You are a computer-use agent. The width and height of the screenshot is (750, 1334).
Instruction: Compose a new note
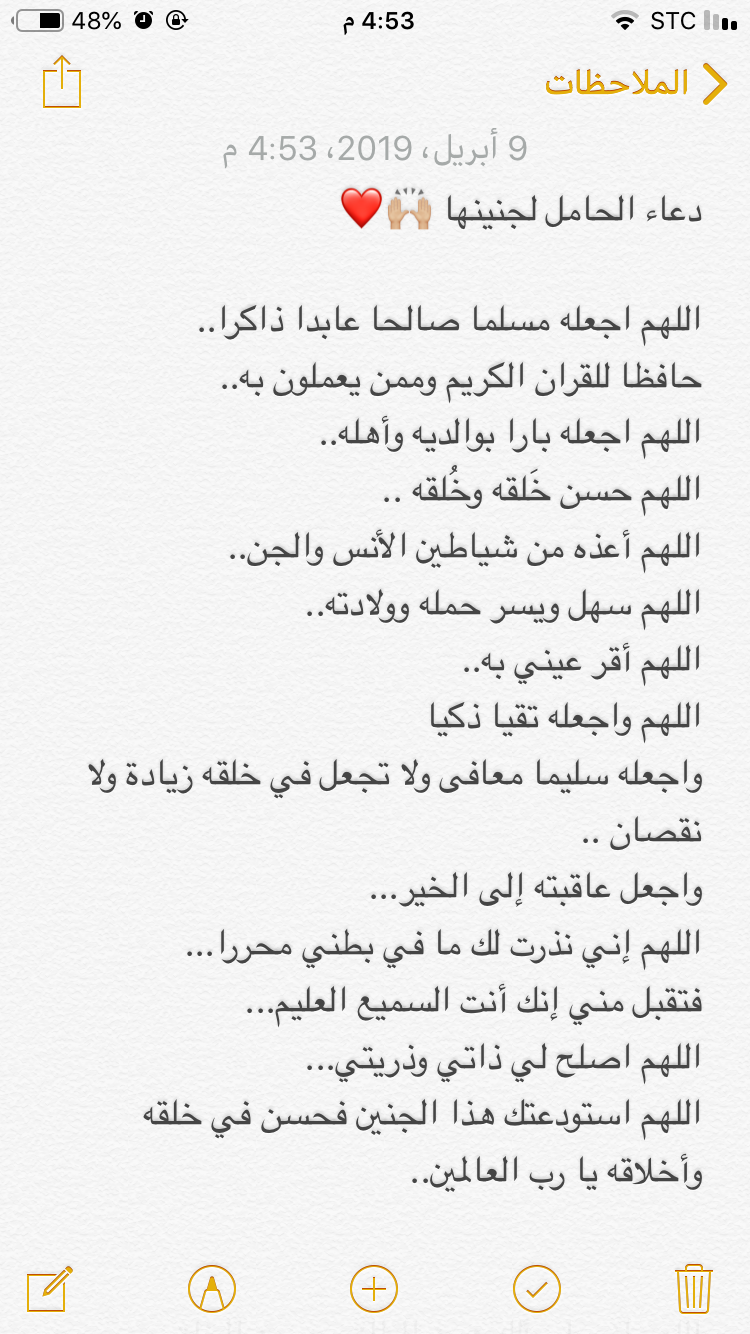(50, 1287)
